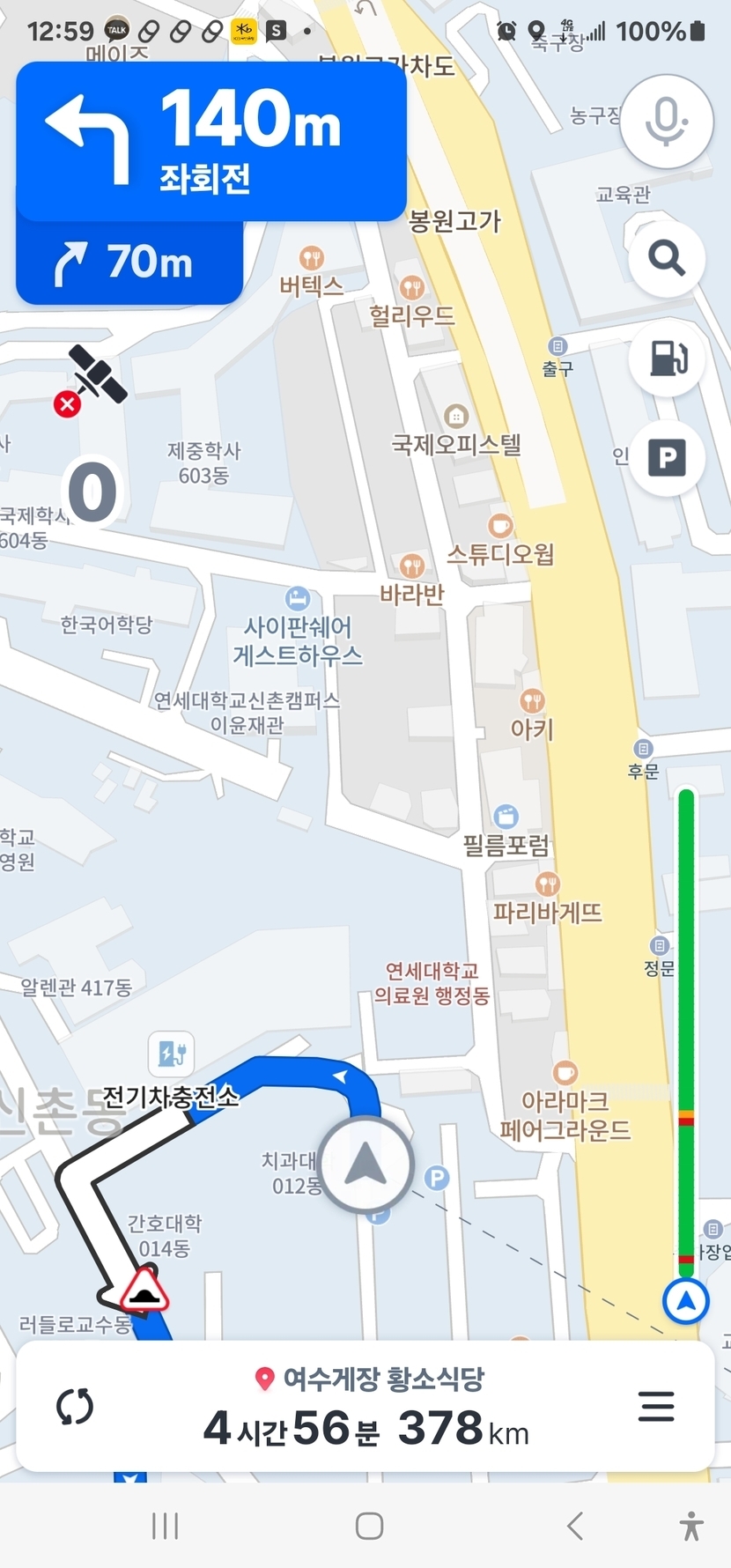Go back using the system back button
Image resolution: width=731 pixels, height=1568 pixels.
click(x=575, y=1526)
